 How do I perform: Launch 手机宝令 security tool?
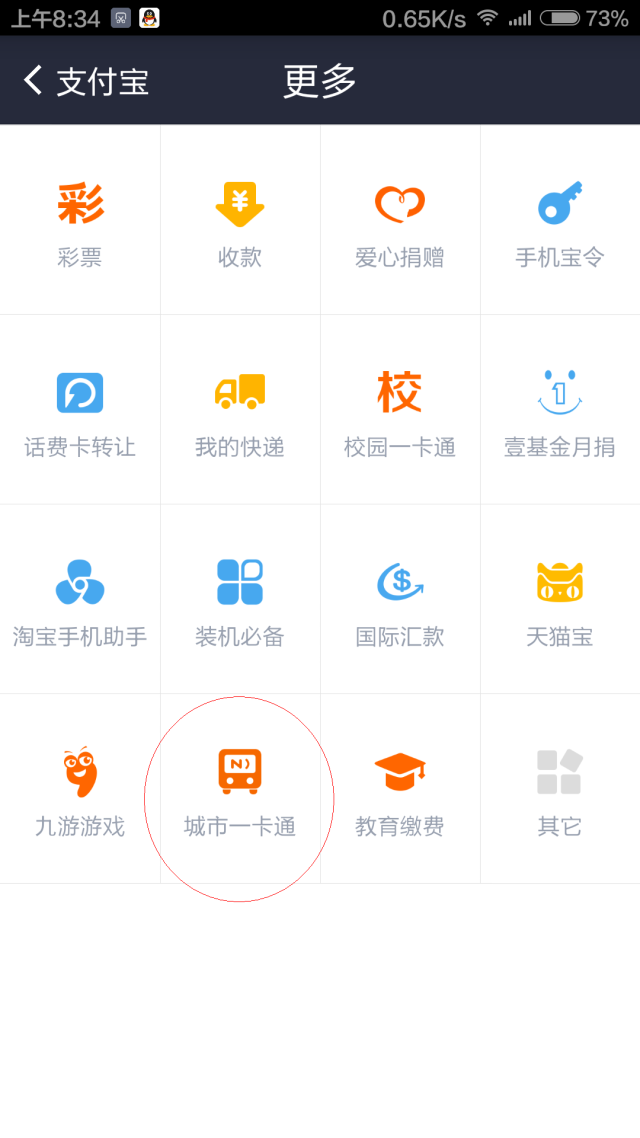coord(560,221)
